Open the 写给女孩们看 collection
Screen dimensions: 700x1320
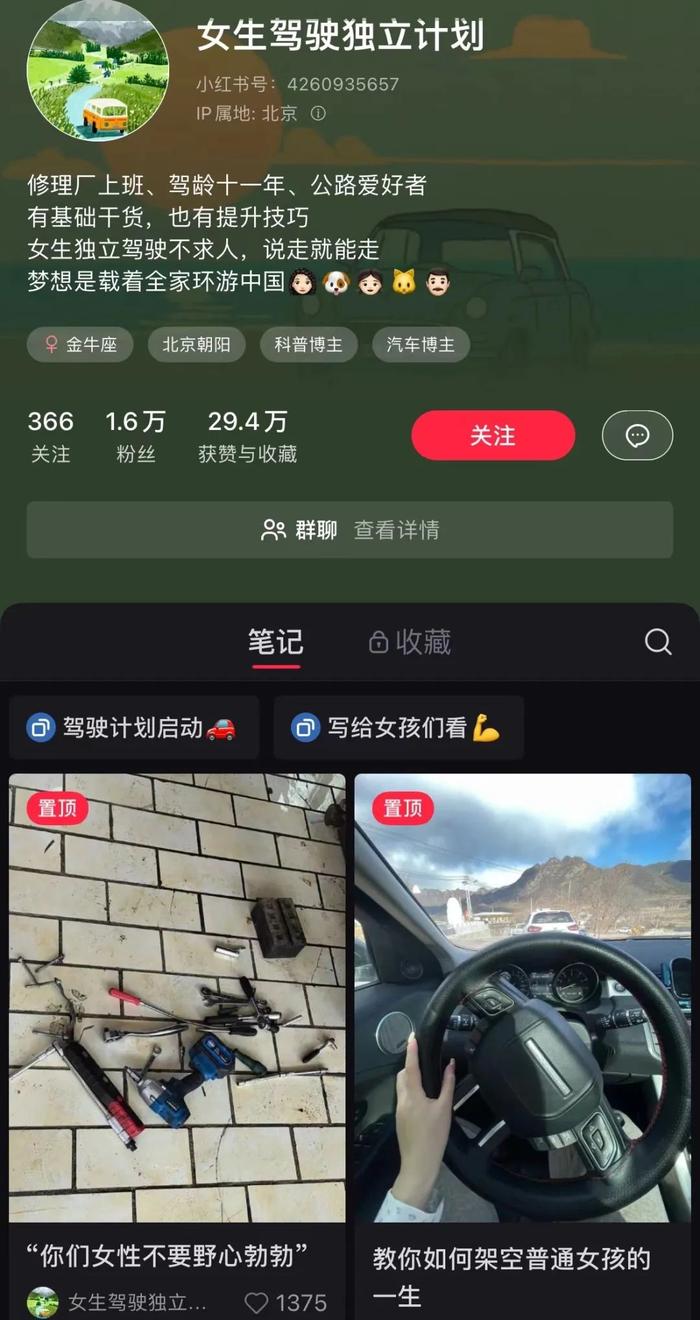point(399,728)
